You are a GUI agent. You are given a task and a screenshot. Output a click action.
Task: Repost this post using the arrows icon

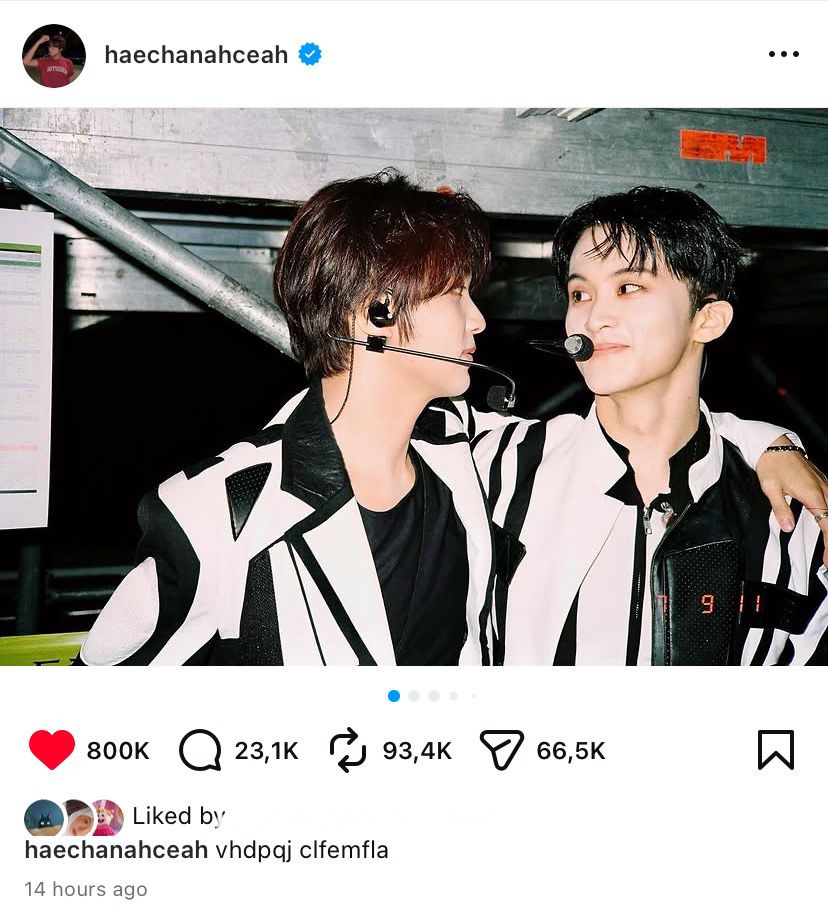click(348, 750)
